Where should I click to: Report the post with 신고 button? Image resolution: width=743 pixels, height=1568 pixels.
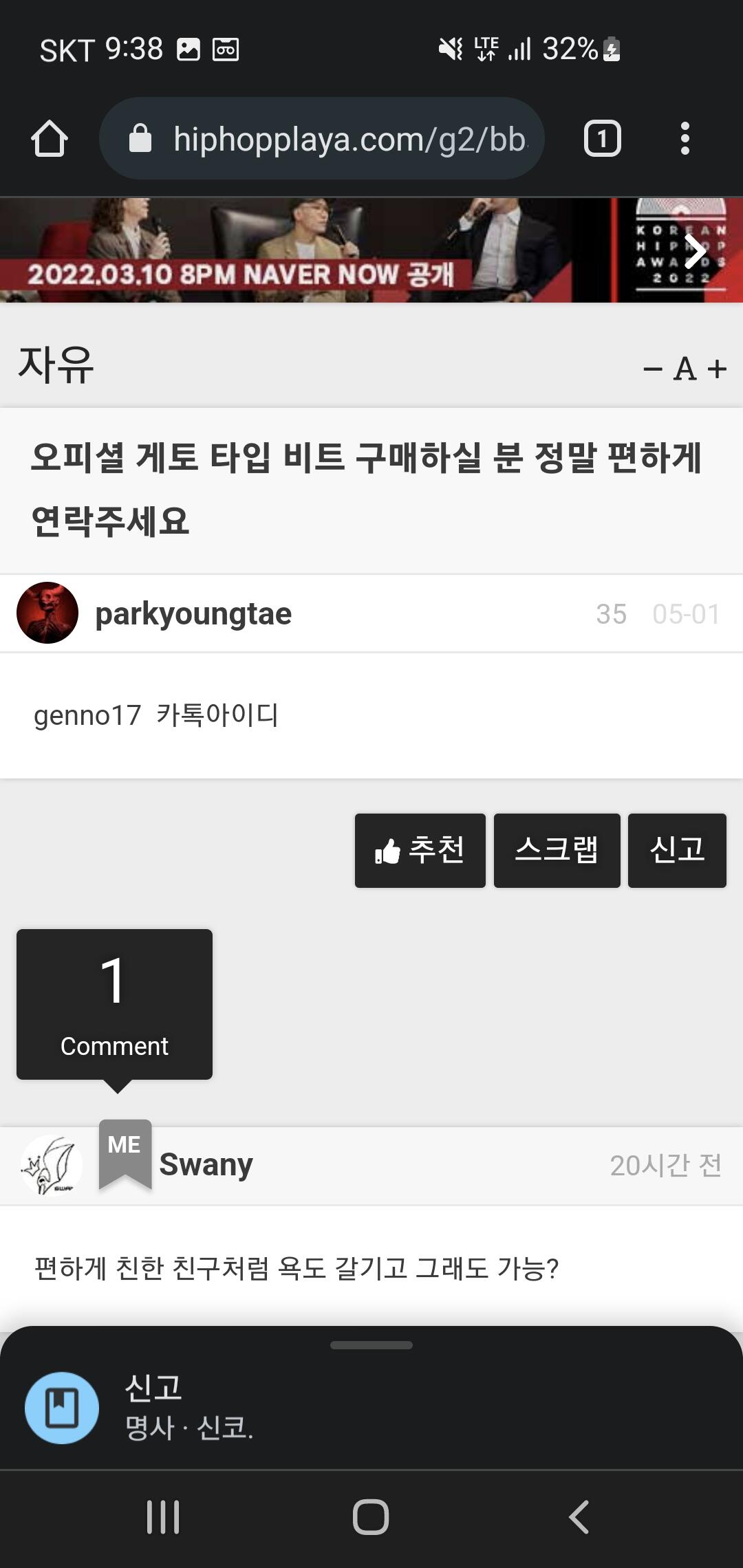tap(677, 851)
